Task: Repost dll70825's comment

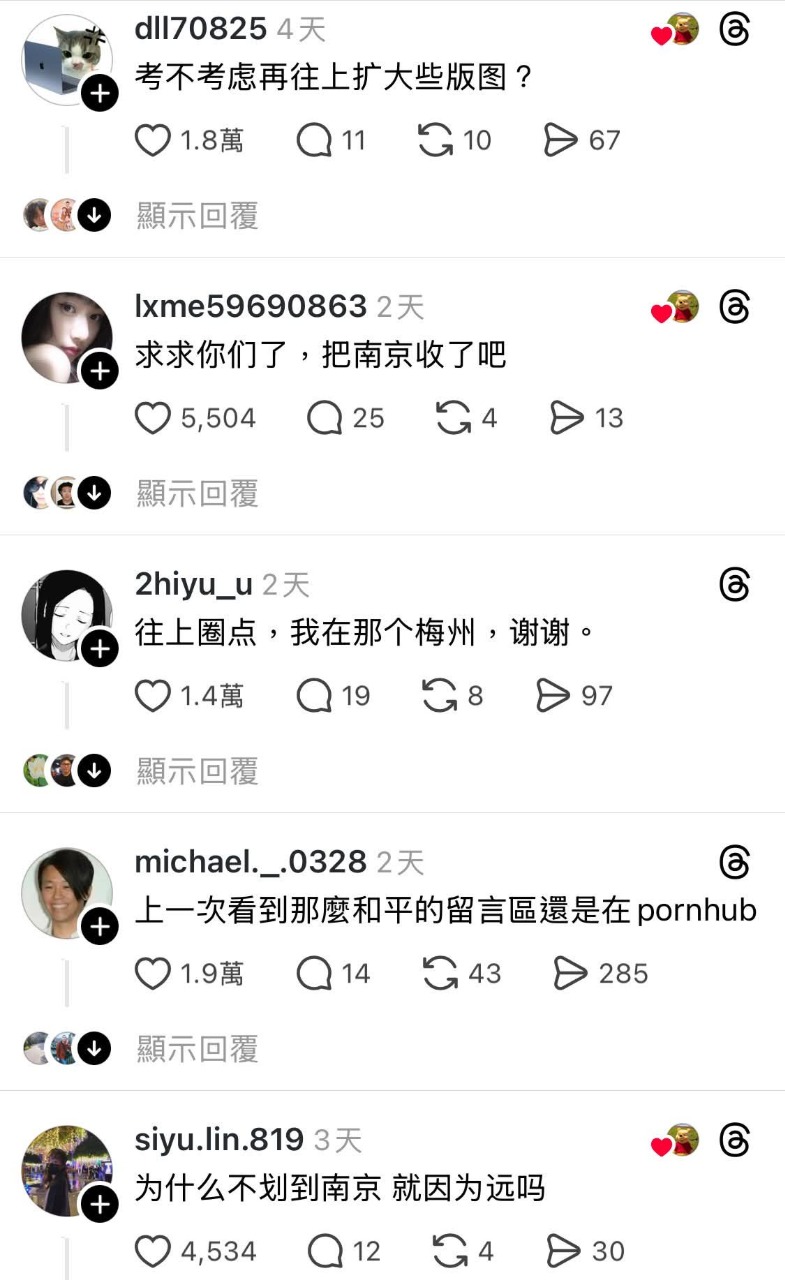Action: [x=435, y=140]
